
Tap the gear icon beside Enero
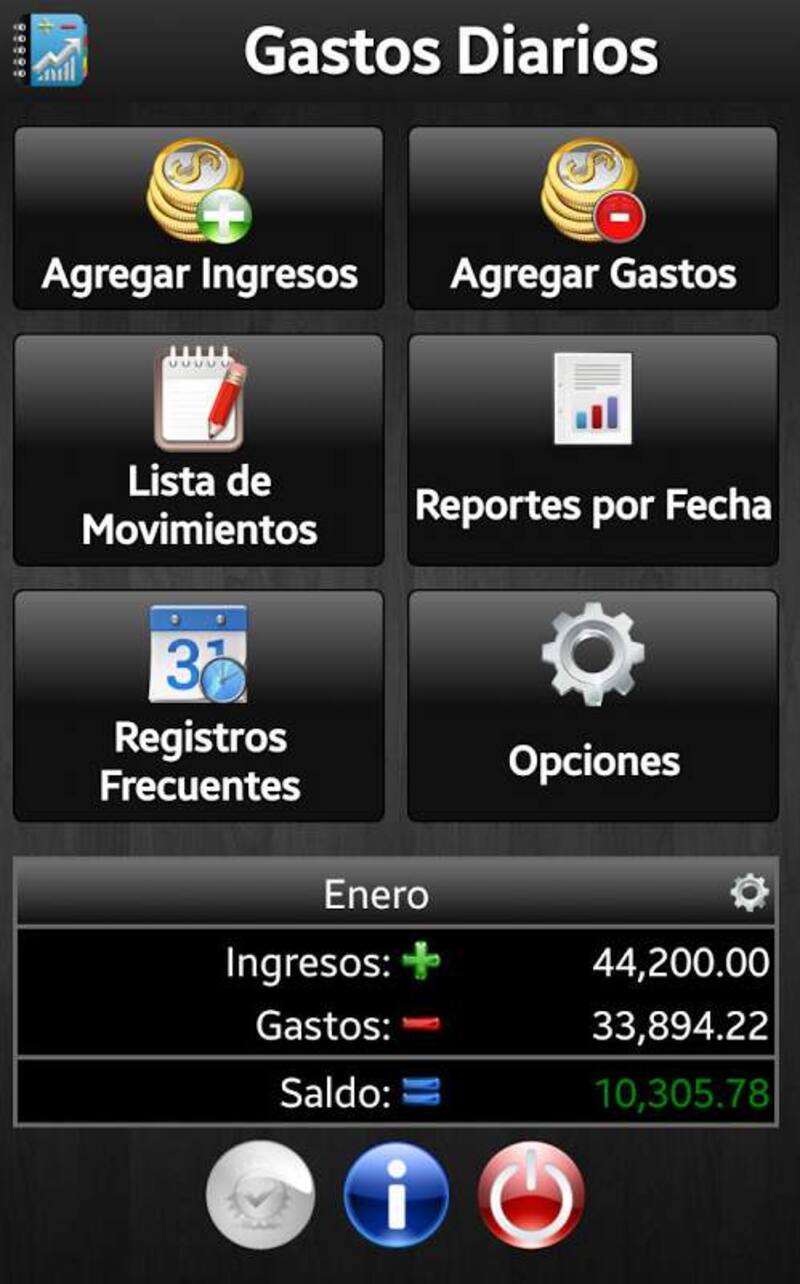(749, 892)
